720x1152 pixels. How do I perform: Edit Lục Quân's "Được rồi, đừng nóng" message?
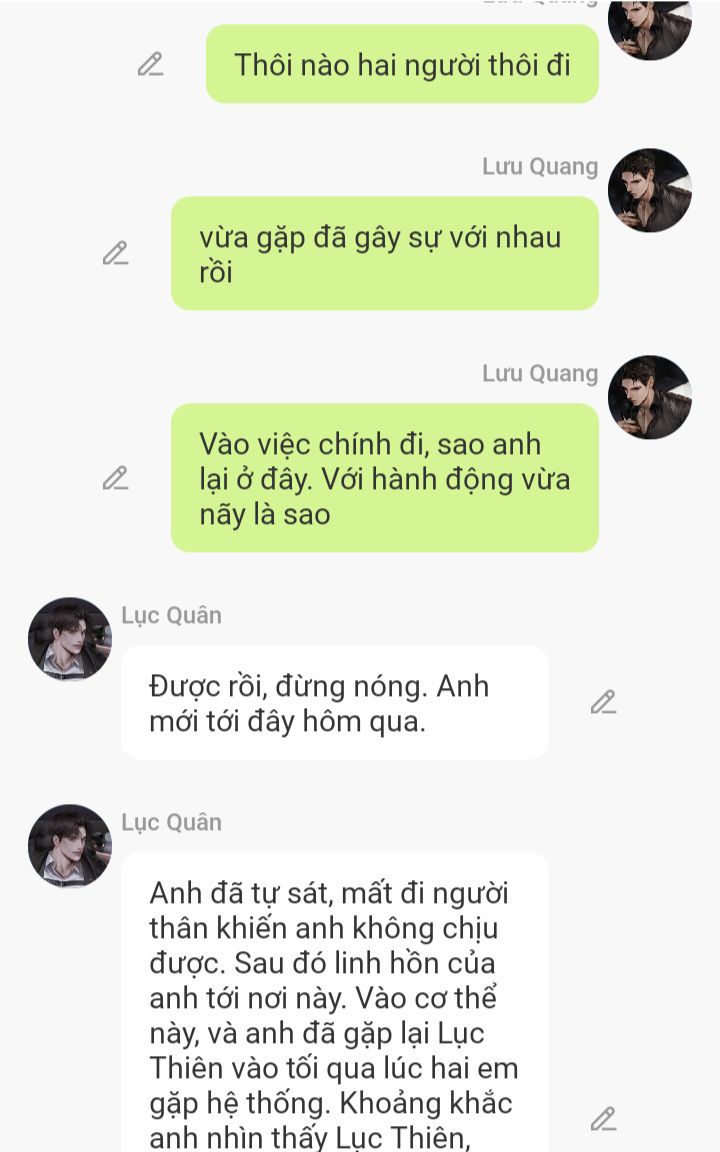click(x=603, y=702)
